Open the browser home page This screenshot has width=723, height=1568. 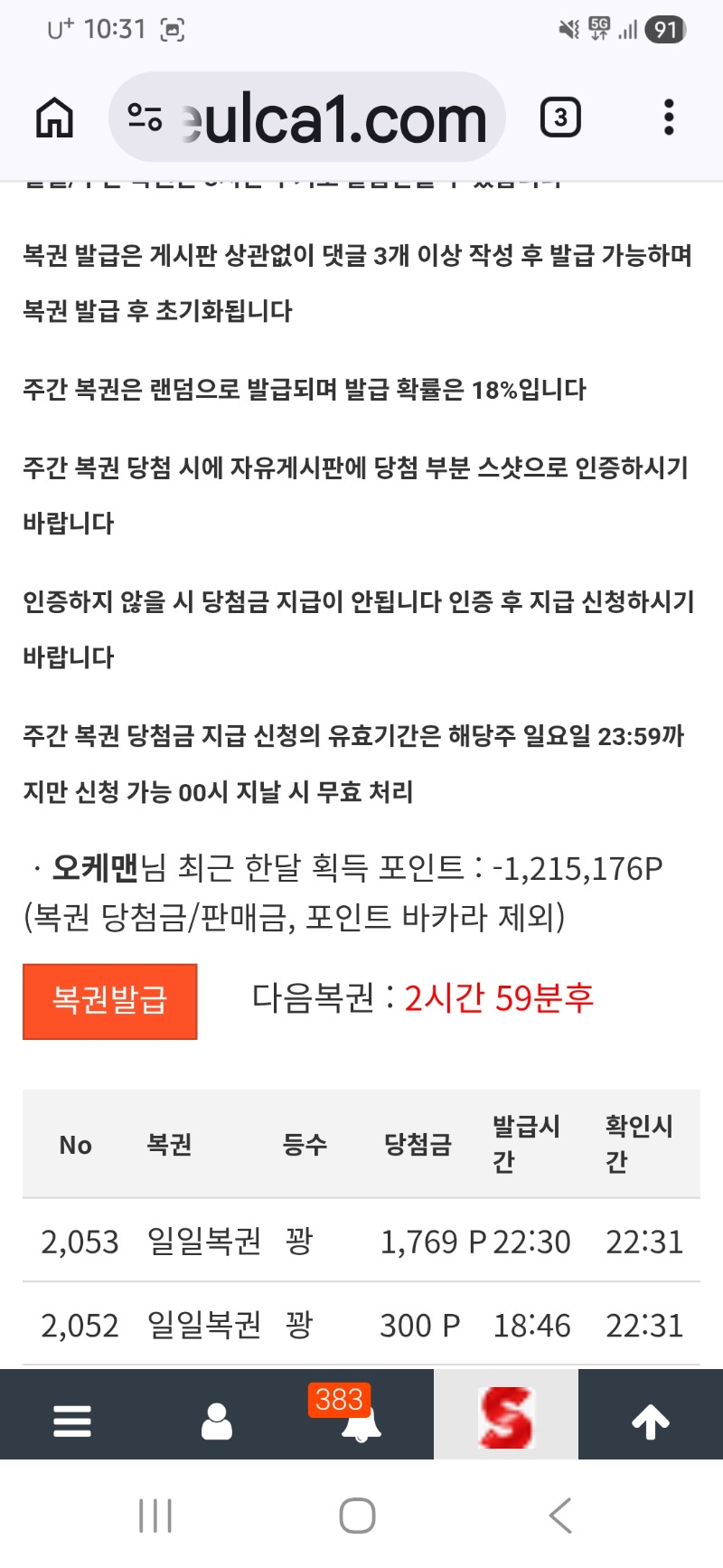tap(54, 118)
